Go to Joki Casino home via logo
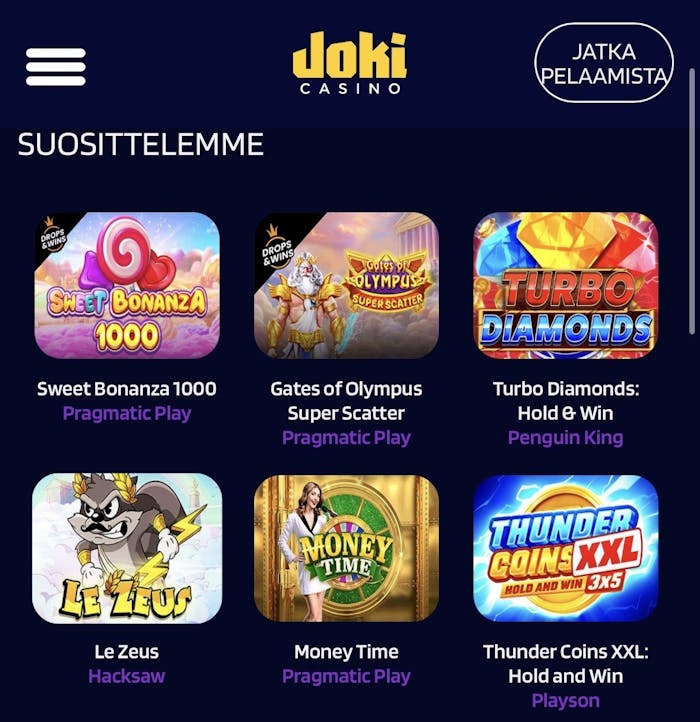 click(x=350, y=62)
